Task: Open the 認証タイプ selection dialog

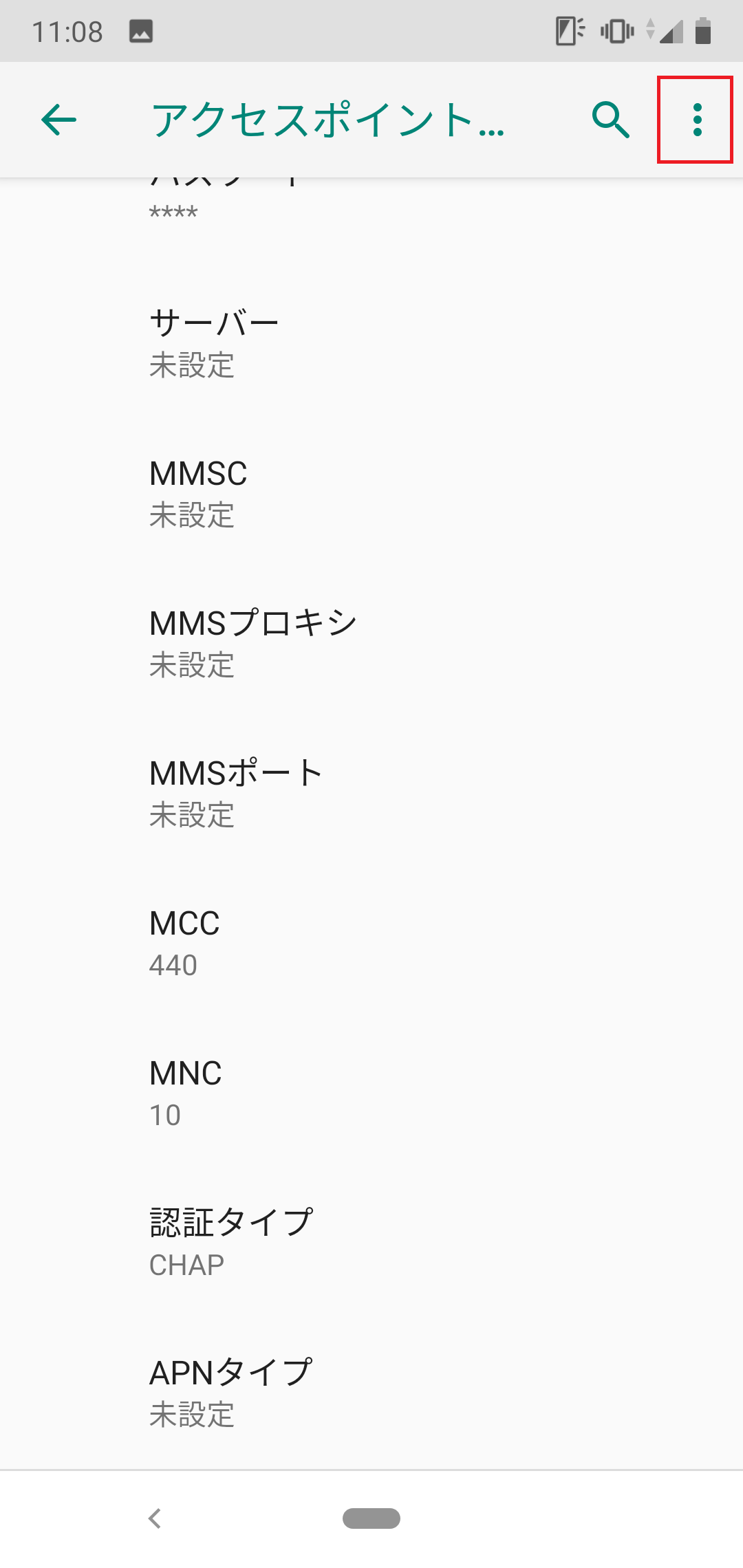Action: click(x=371, y=1241)
